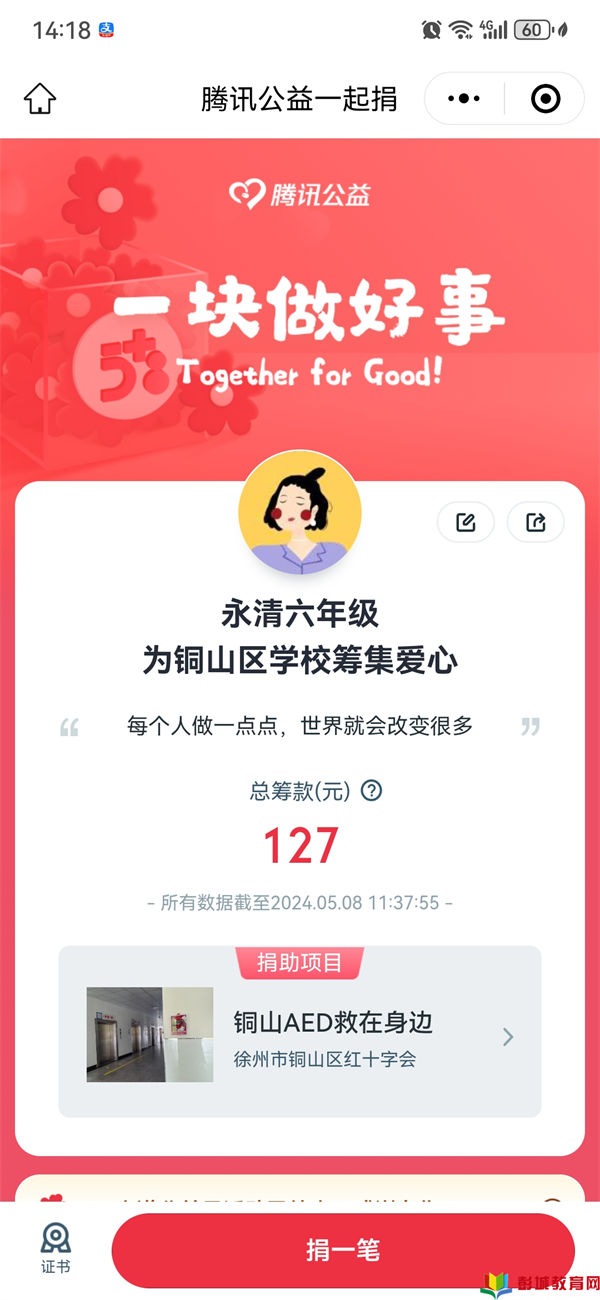Close the mini program via target icon

coord(545,98)
